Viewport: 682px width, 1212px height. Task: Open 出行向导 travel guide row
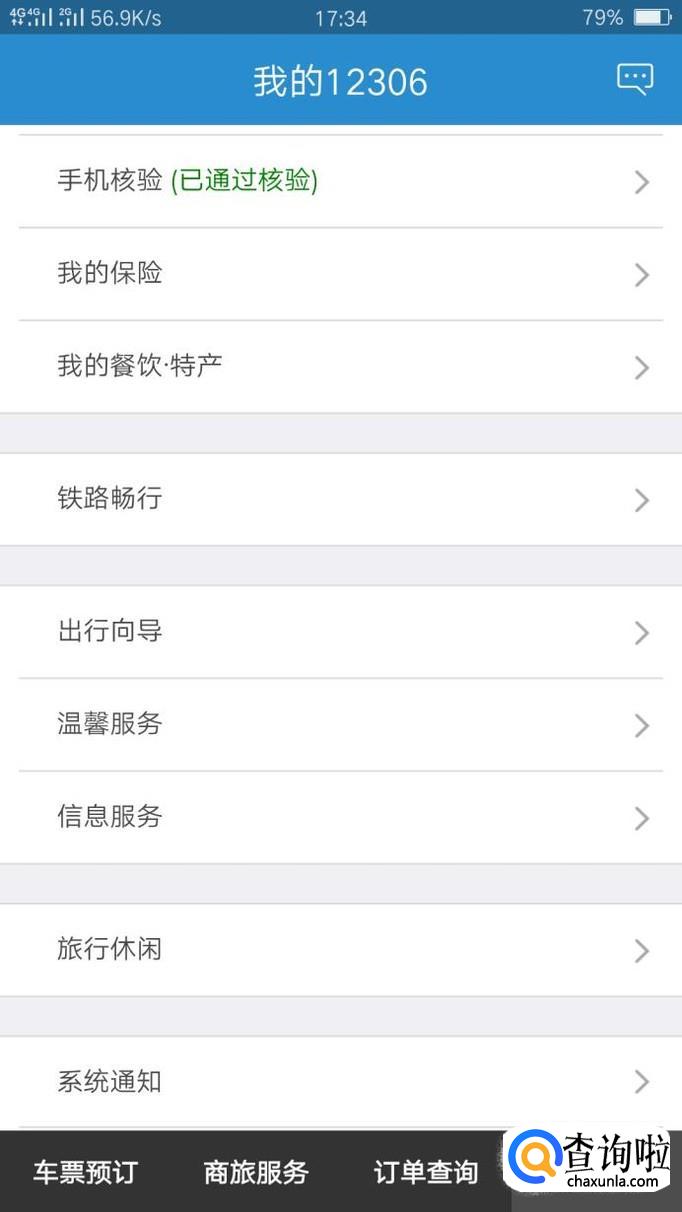click(340, 632)
